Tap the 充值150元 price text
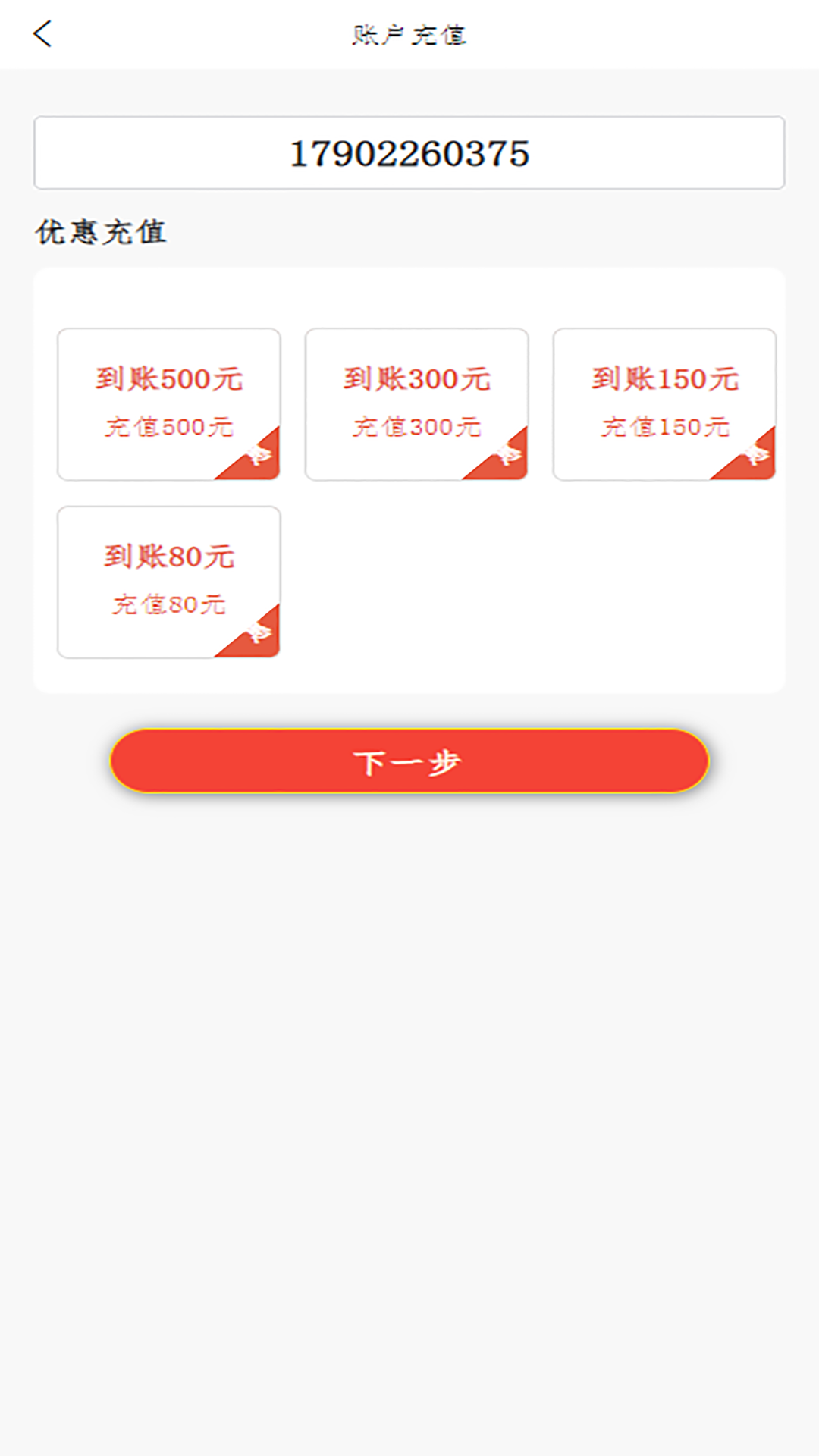Screen dimensions: 819x1456 pyautogui.click(x=664, y=426)
